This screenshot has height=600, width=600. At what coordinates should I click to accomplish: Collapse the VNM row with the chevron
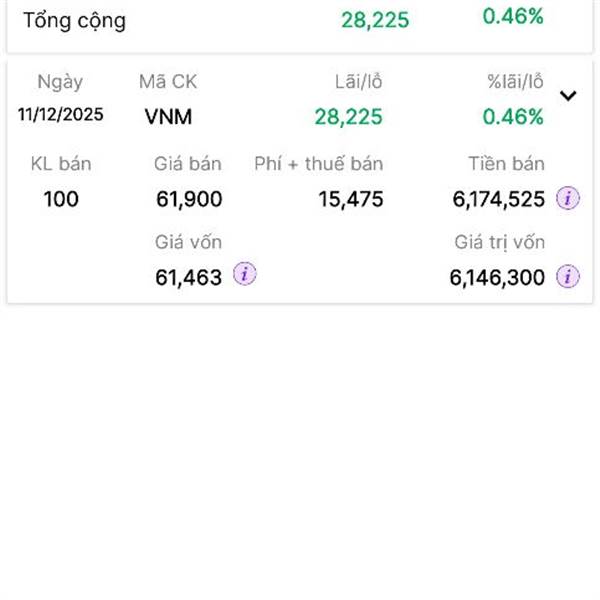[x=568, y=96]
